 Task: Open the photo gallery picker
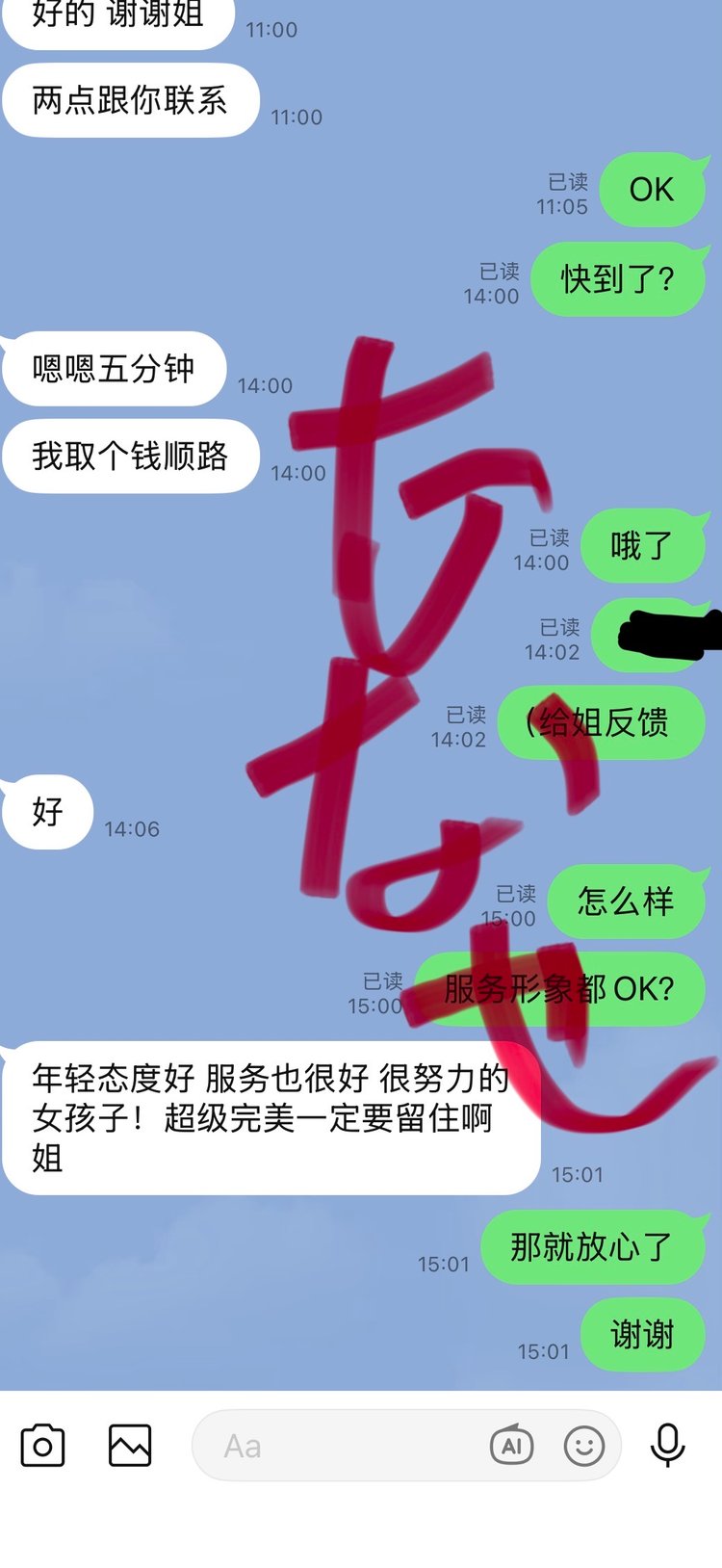point(130,1445)
